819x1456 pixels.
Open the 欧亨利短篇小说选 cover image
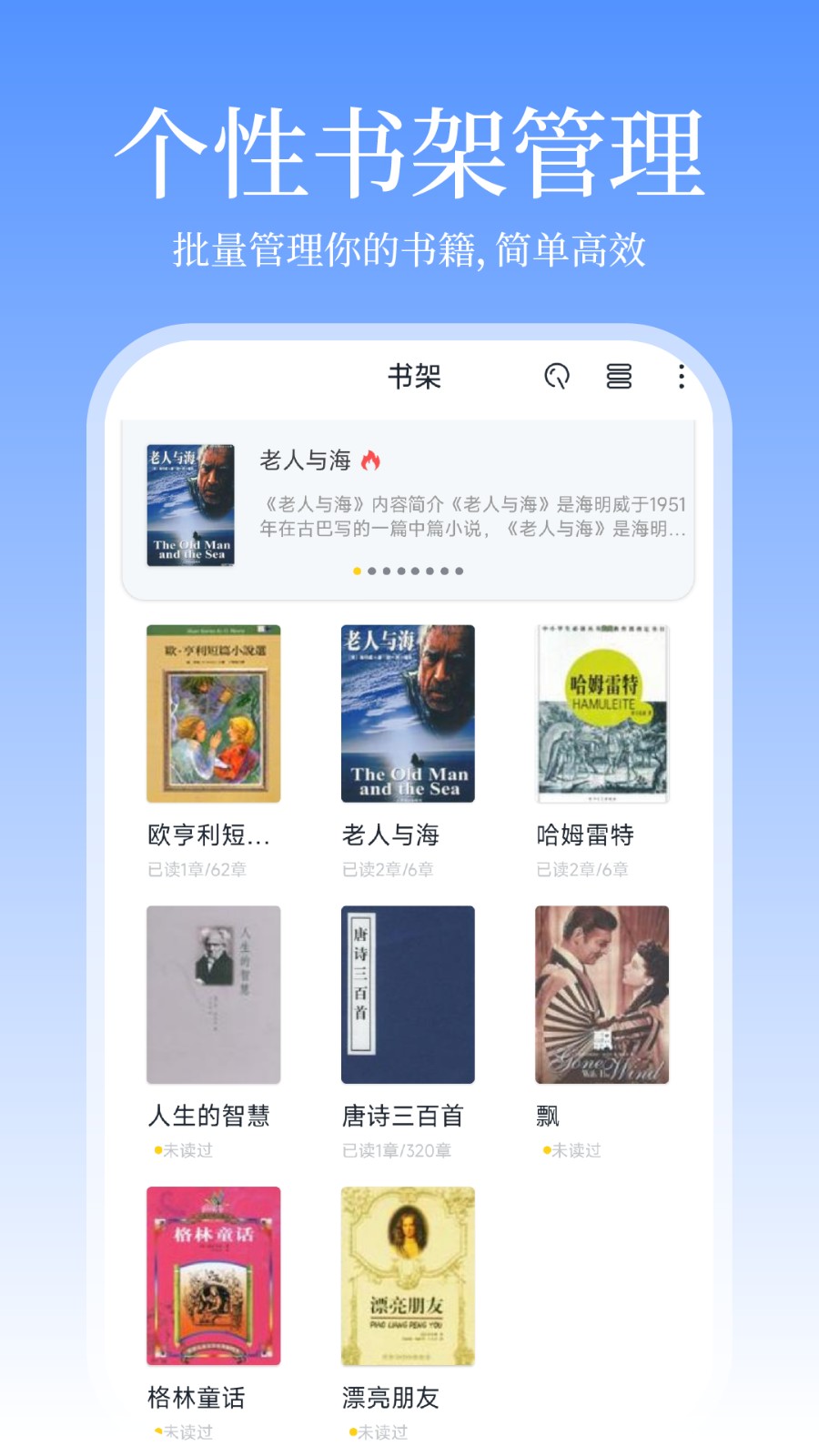[x=214, y=715]
